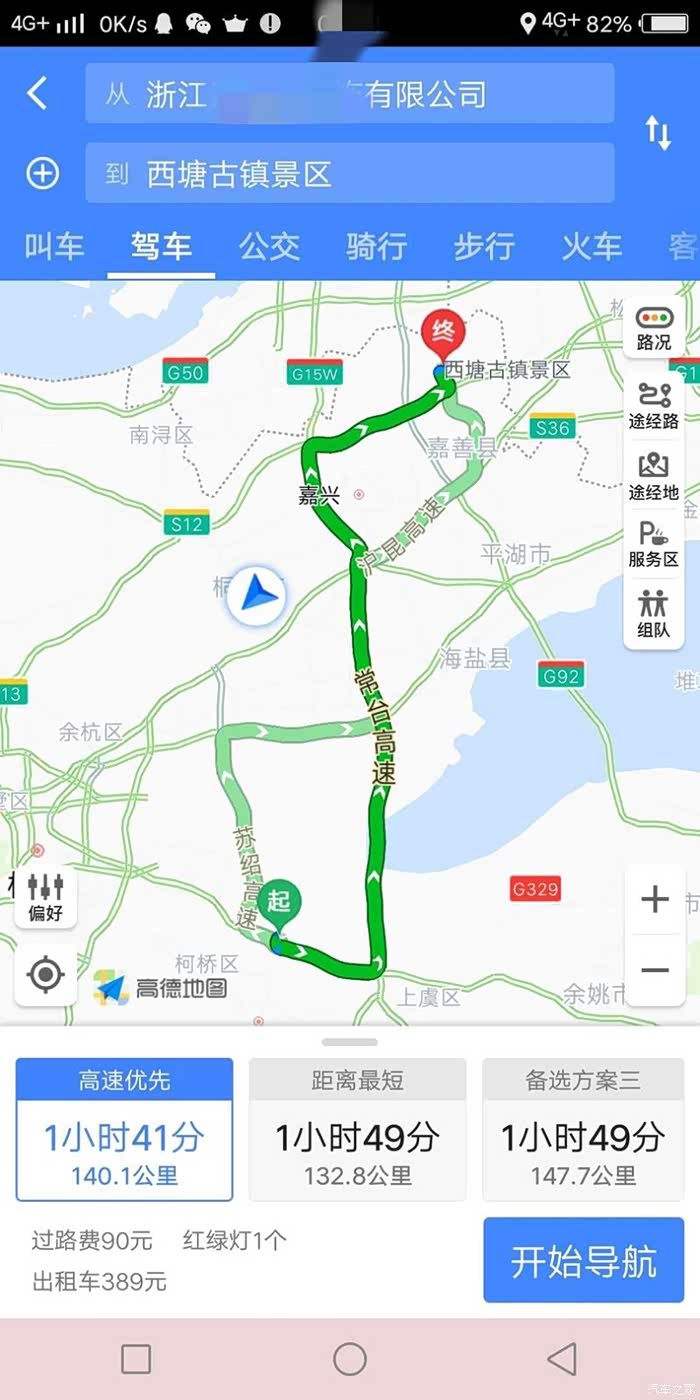
Task: Add a waypoint with the plus icon
Action: (x=42, y=174)
